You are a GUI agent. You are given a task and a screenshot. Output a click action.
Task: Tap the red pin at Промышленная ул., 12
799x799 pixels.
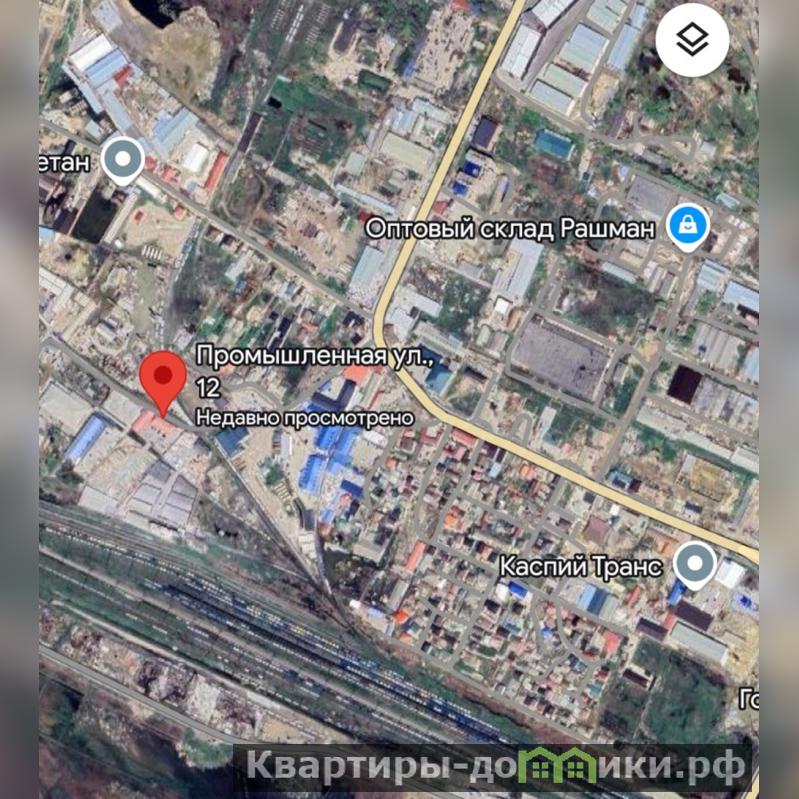[161, 380]
